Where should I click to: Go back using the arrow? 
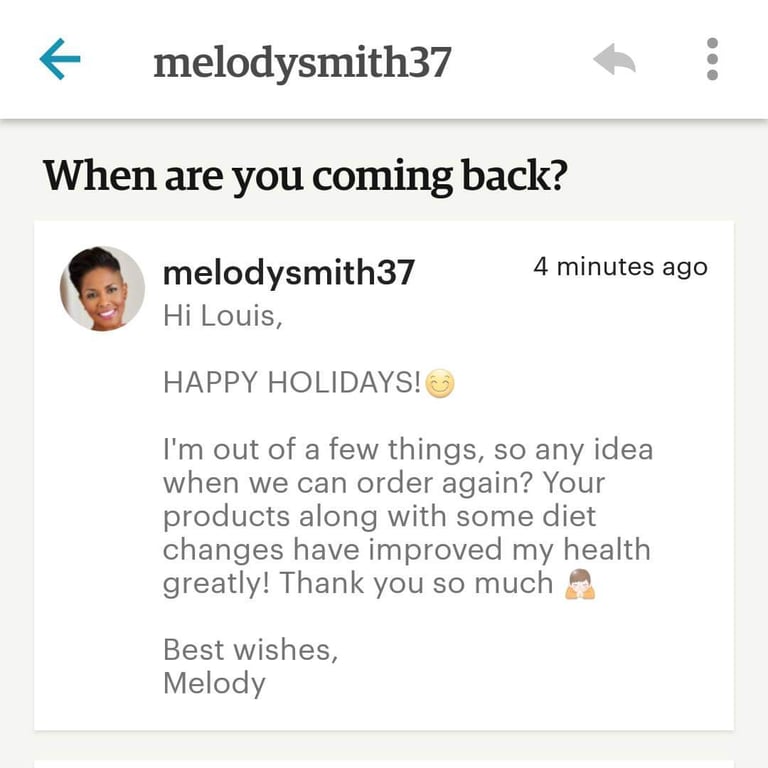tap(60, 60)
